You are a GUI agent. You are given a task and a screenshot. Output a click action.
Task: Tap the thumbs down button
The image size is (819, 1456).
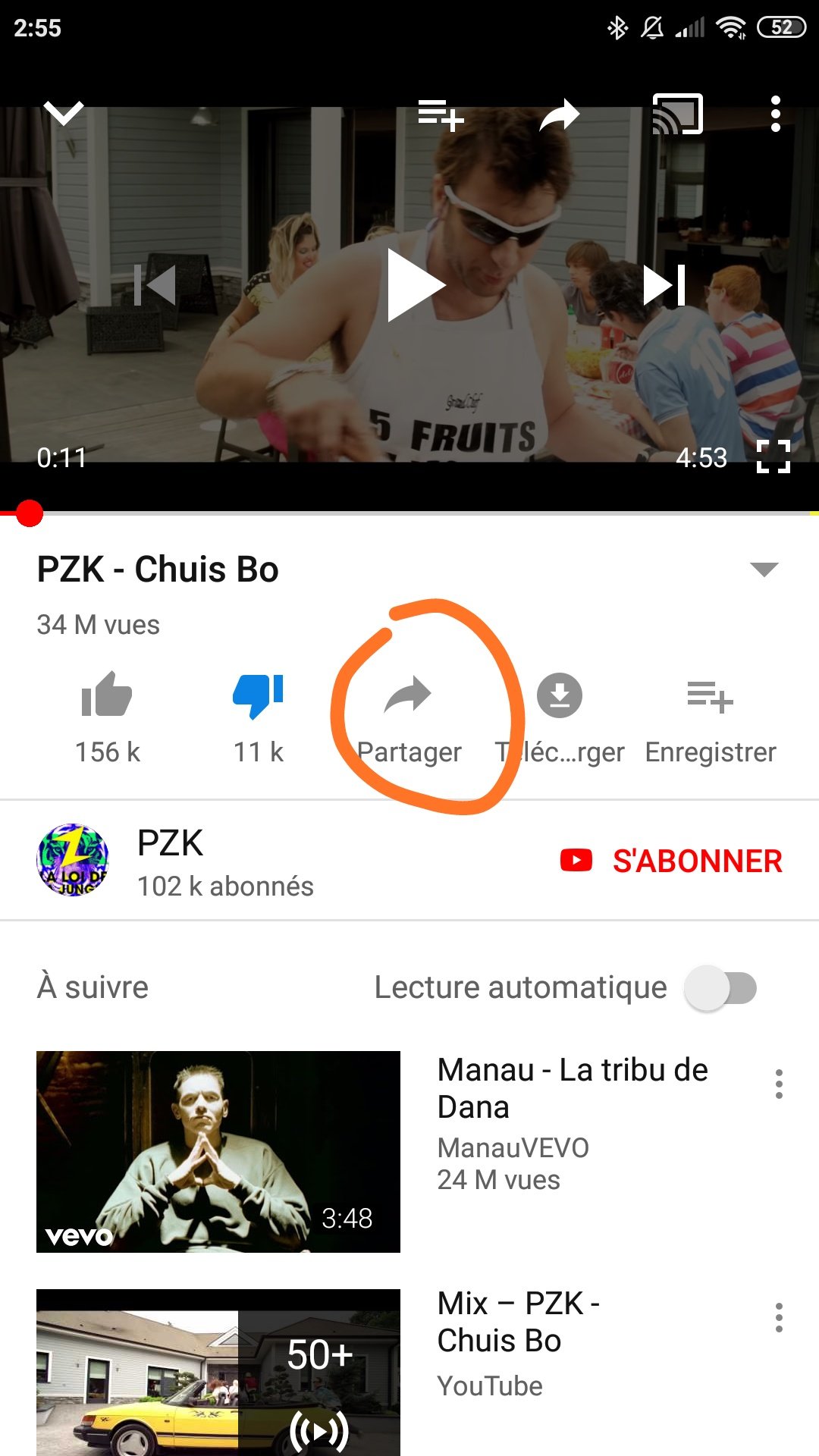[258, 718]
